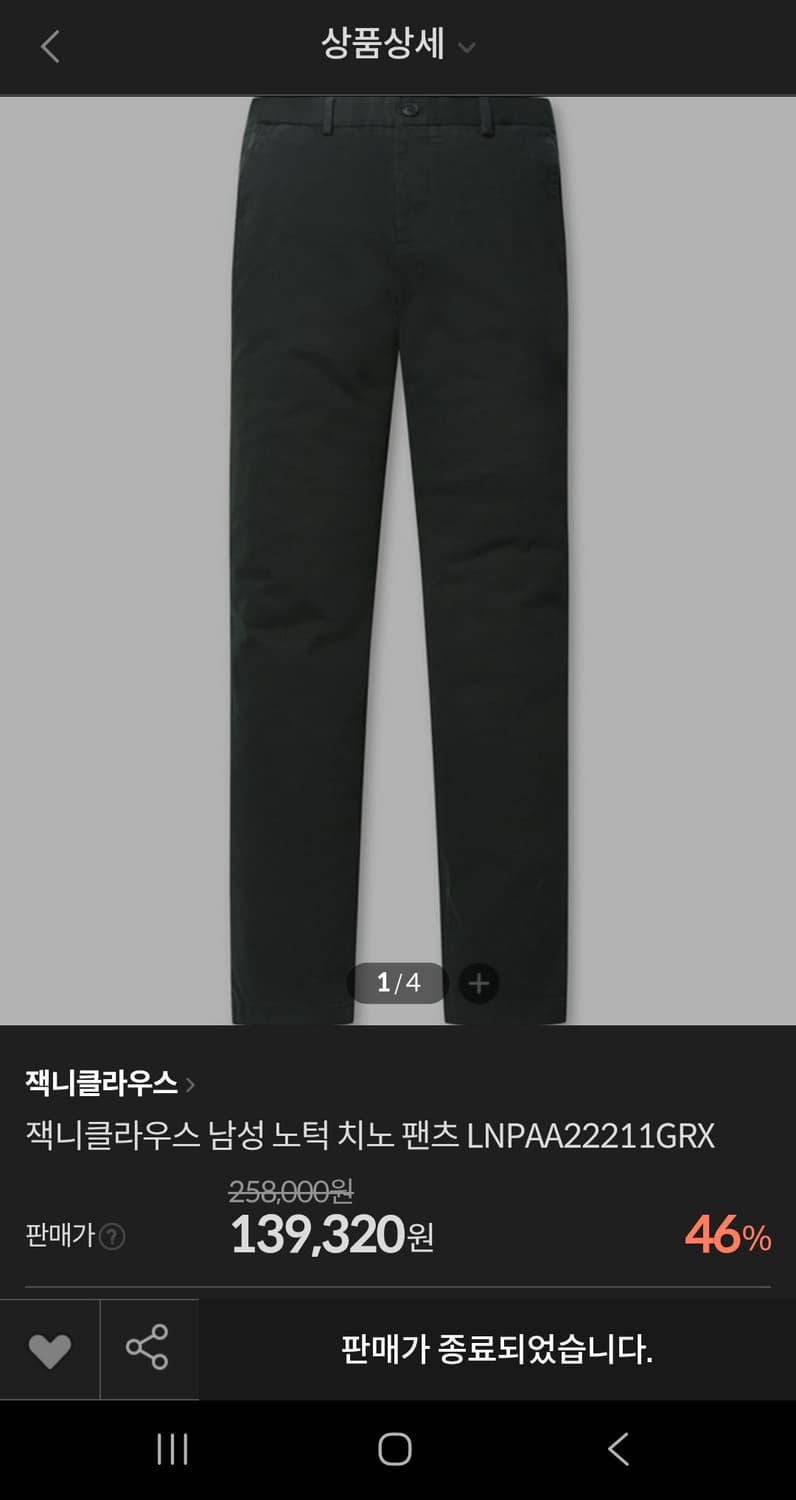Image resolution: width=796 pixels, height=1500 pixels.
Task: Toggle the wishlist heart for these chino pants
Action: (x=50, y=1348)
